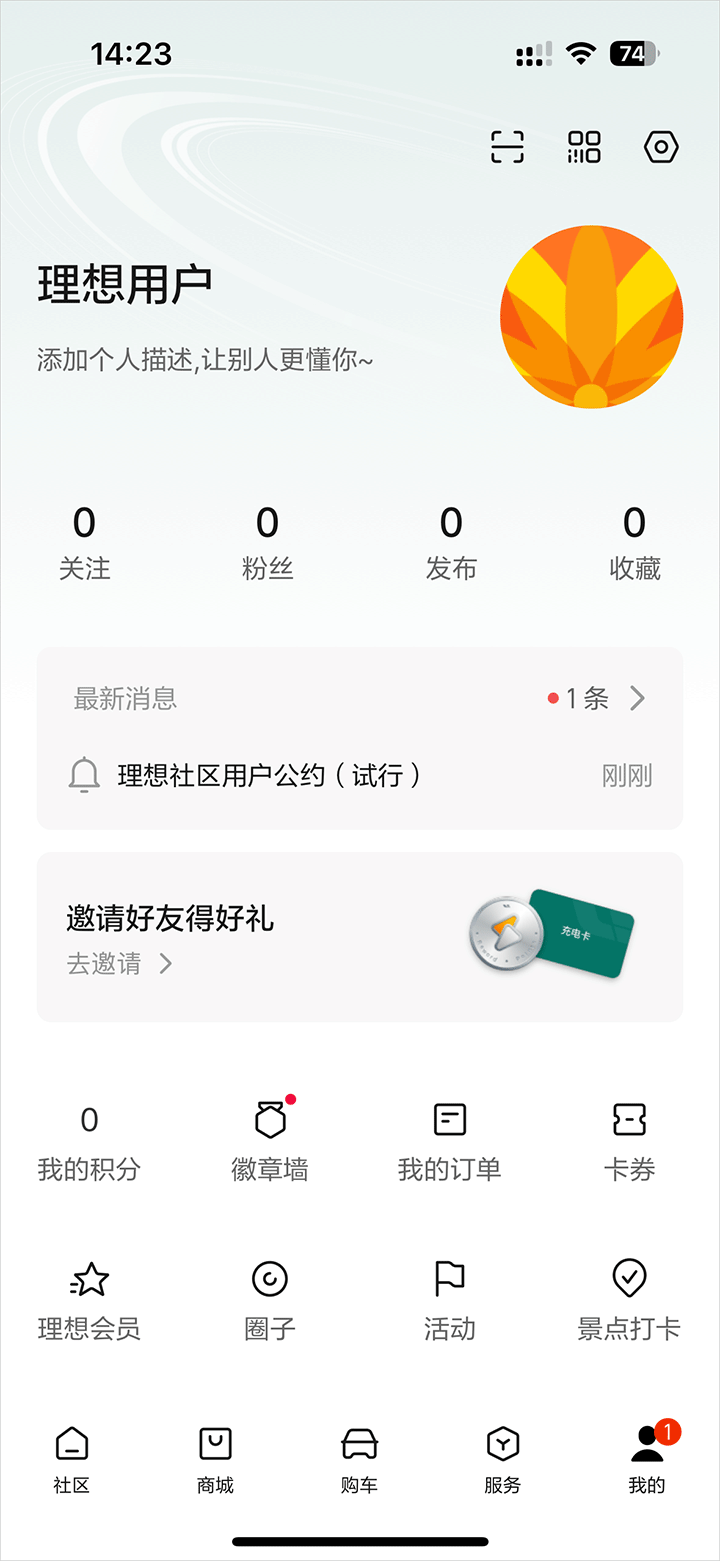View the 关注 following count
Screen dimensions: 720x1561
pyautogui.click(x=84, y=543)
